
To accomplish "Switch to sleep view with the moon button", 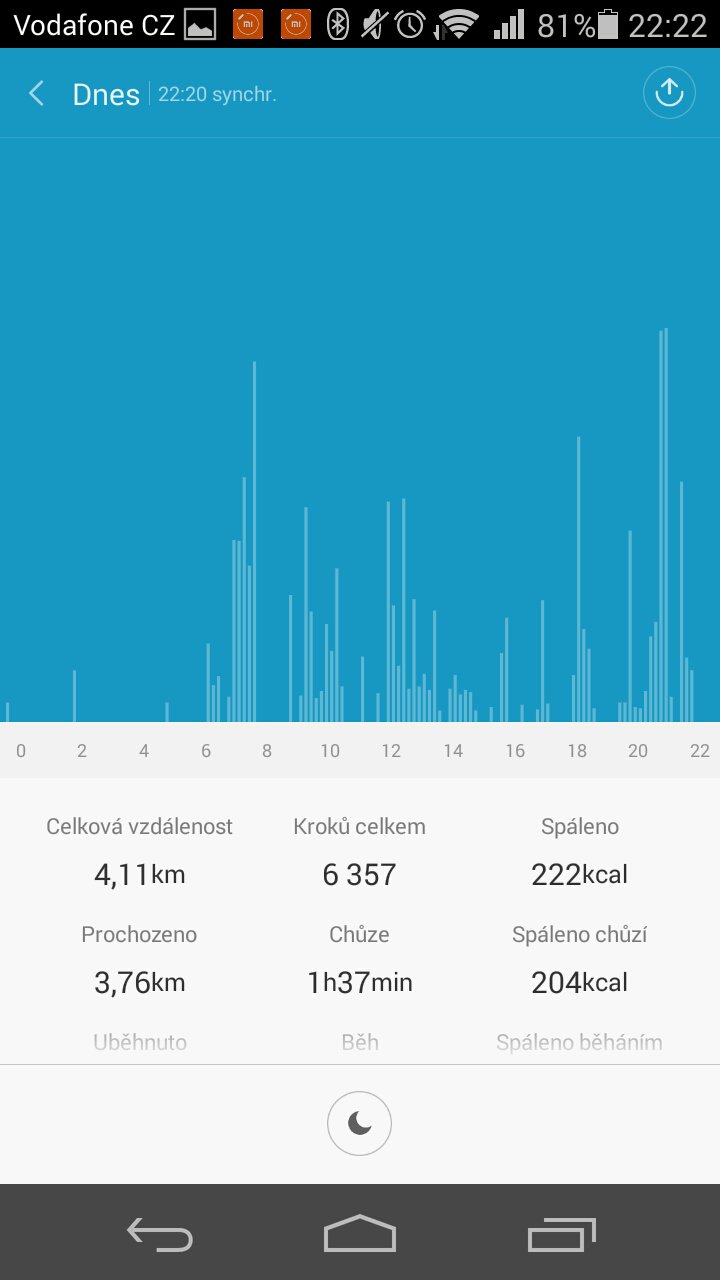I will (x=359, y=1124).
